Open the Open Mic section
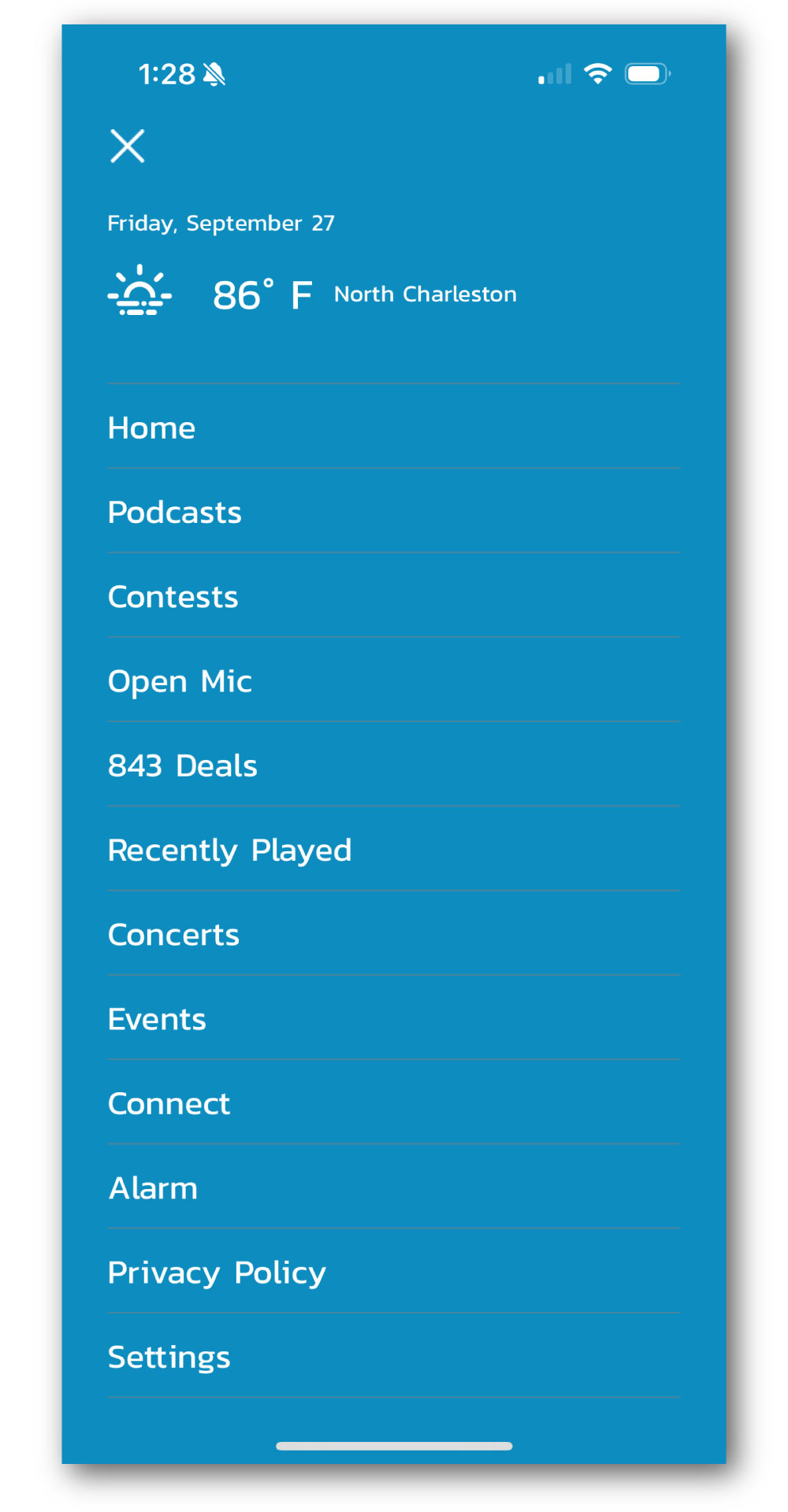The height and width of the screenshot is (1512, 788). tap(394, 680)
